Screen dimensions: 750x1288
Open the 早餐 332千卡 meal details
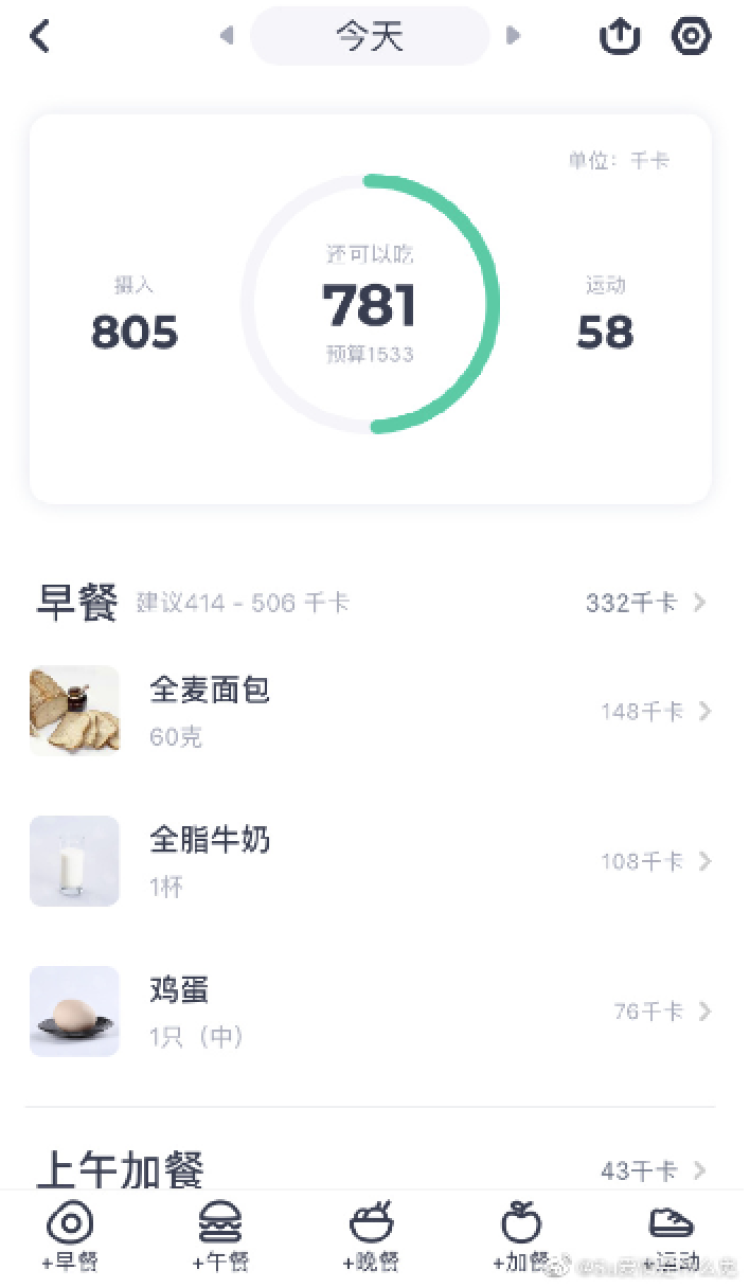[645, 603]
